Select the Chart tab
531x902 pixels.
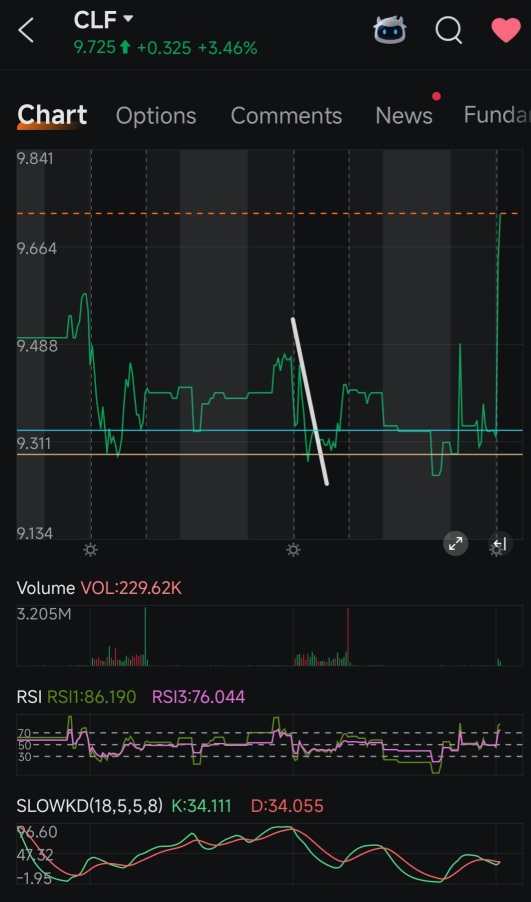coord(52,115)
